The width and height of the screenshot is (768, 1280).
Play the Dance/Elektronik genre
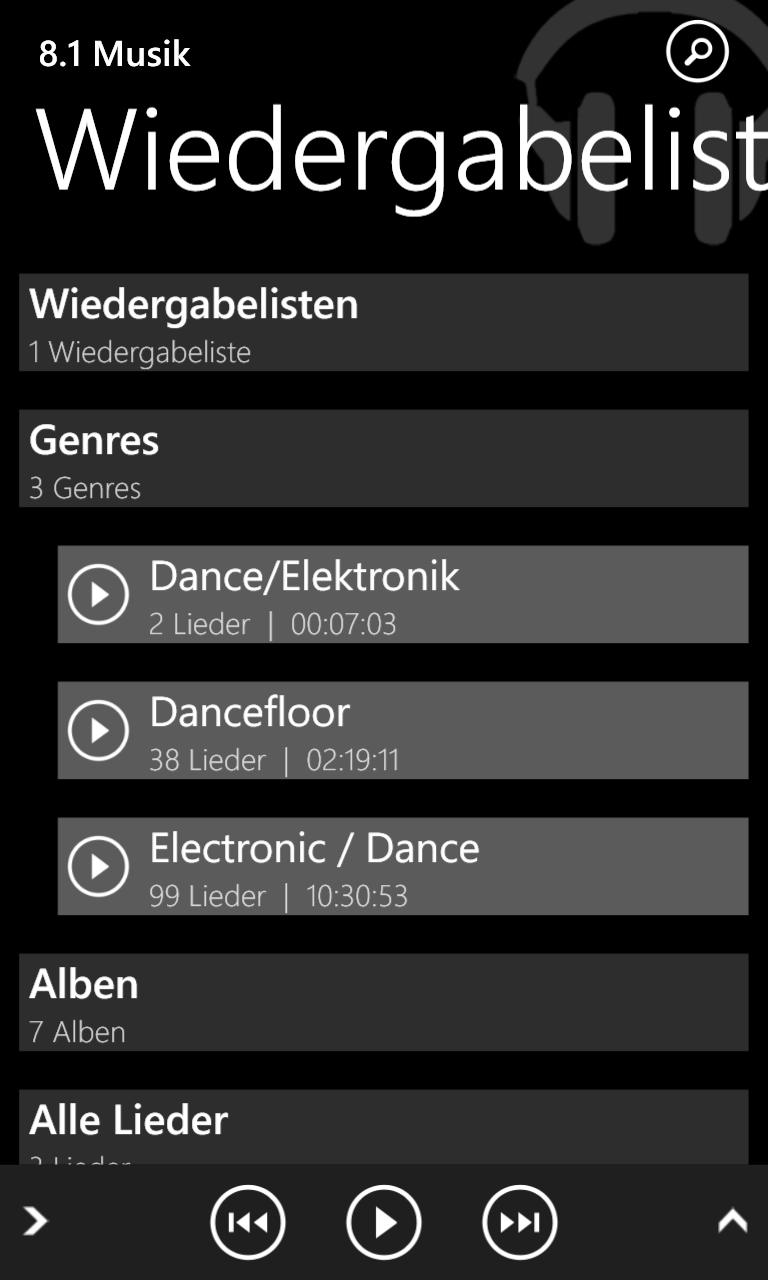point(98,594)
